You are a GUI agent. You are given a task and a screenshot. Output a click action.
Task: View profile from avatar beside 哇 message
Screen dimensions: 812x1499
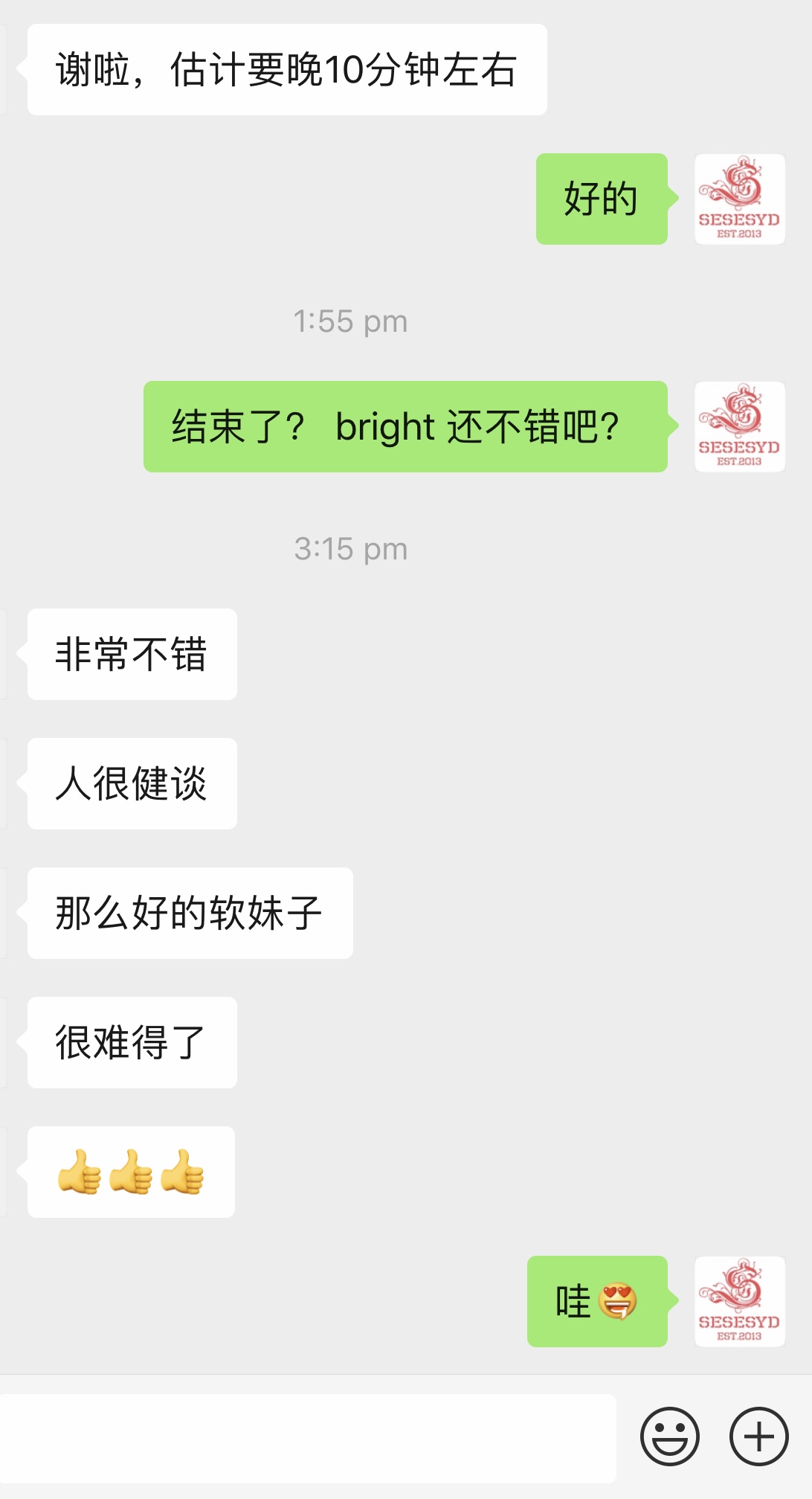tap(739, 1302)
